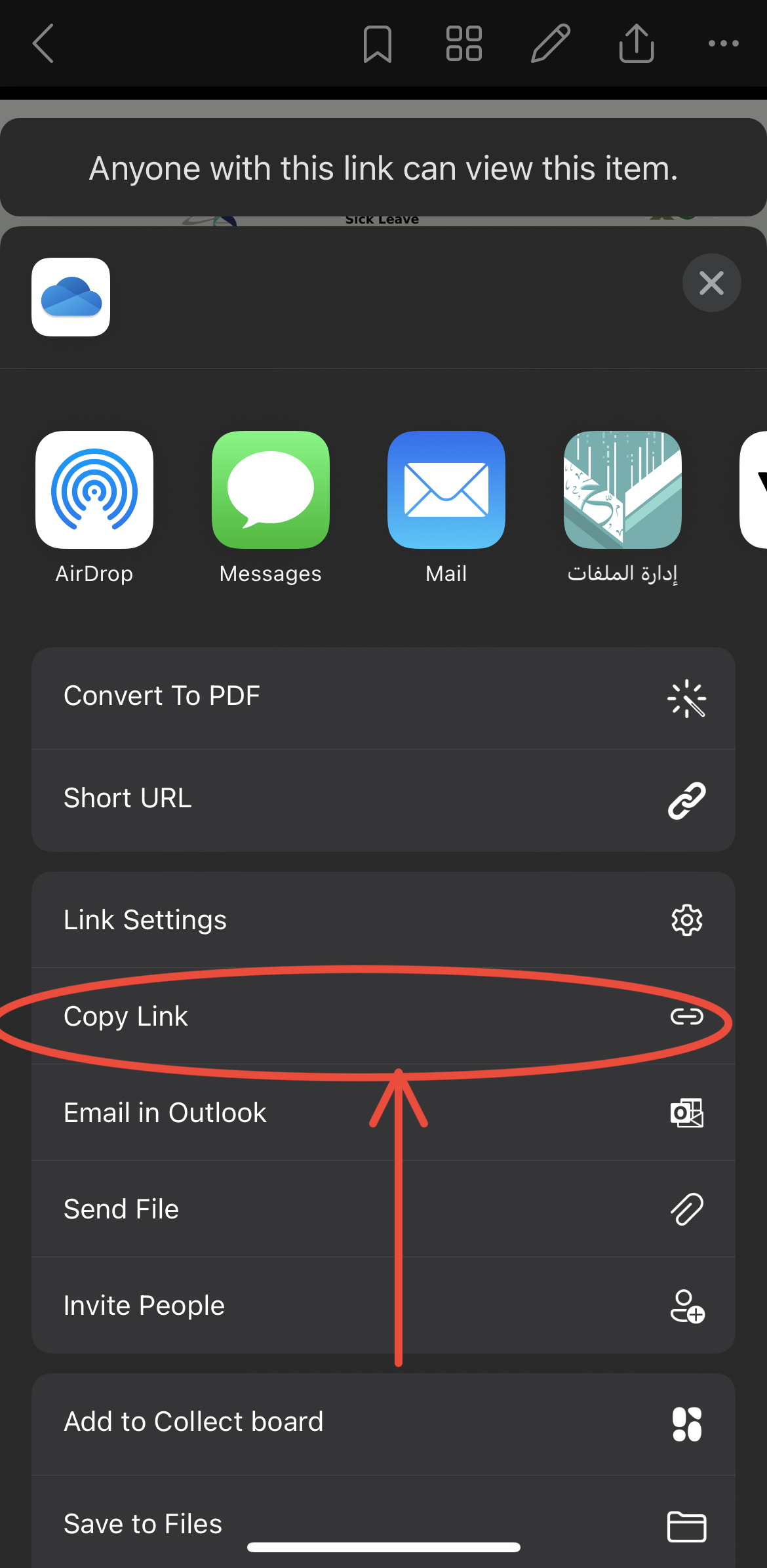Close the share sheet
767x1568 pixels.
711,283
